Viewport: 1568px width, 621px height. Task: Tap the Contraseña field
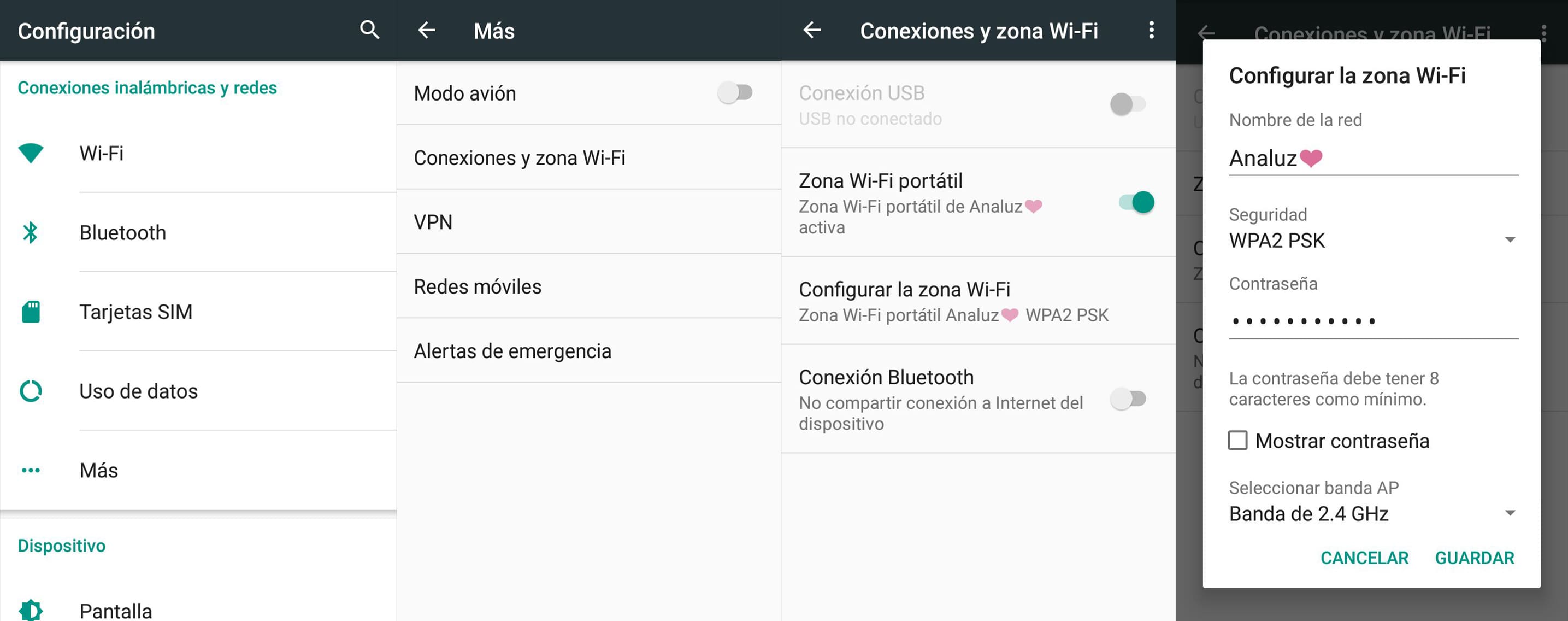pyautogui.click(x=1372, y=321)
